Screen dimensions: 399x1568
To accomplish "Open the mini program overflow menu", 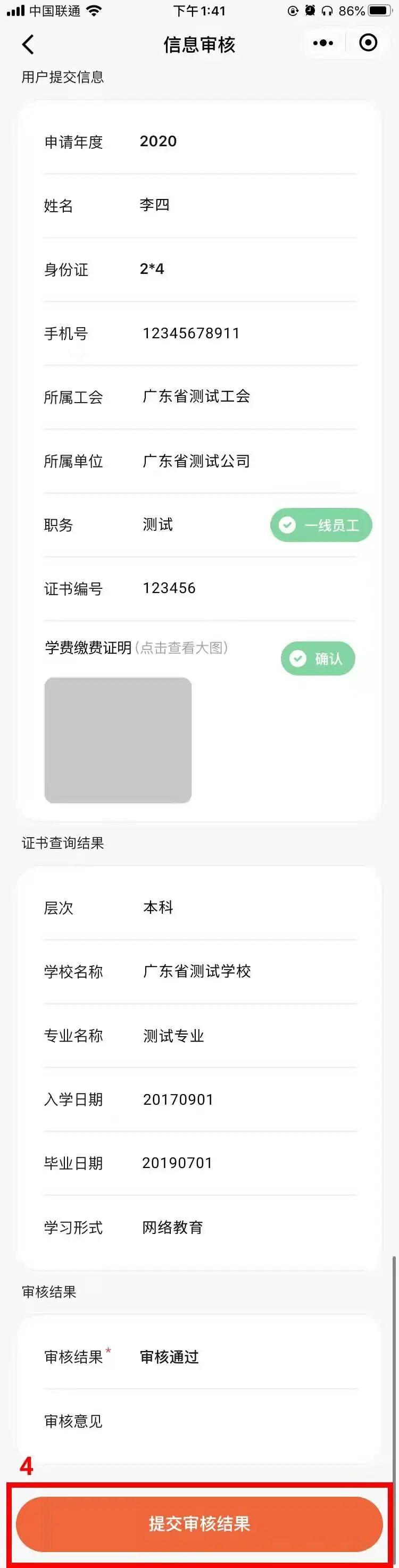I will click(323, 43).
